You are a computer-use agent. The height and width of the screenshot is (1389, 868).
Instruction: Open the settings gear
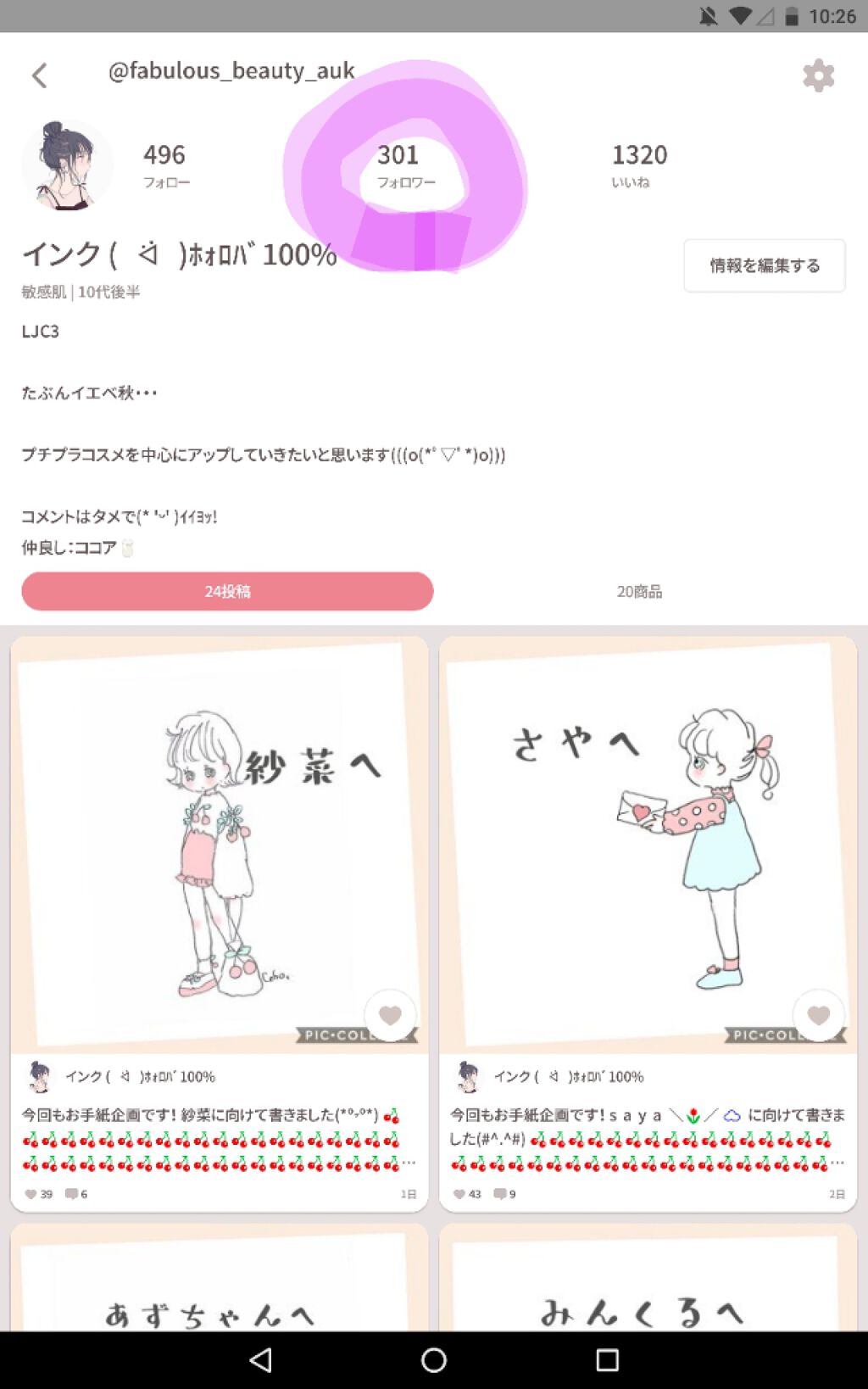(818, 75)
